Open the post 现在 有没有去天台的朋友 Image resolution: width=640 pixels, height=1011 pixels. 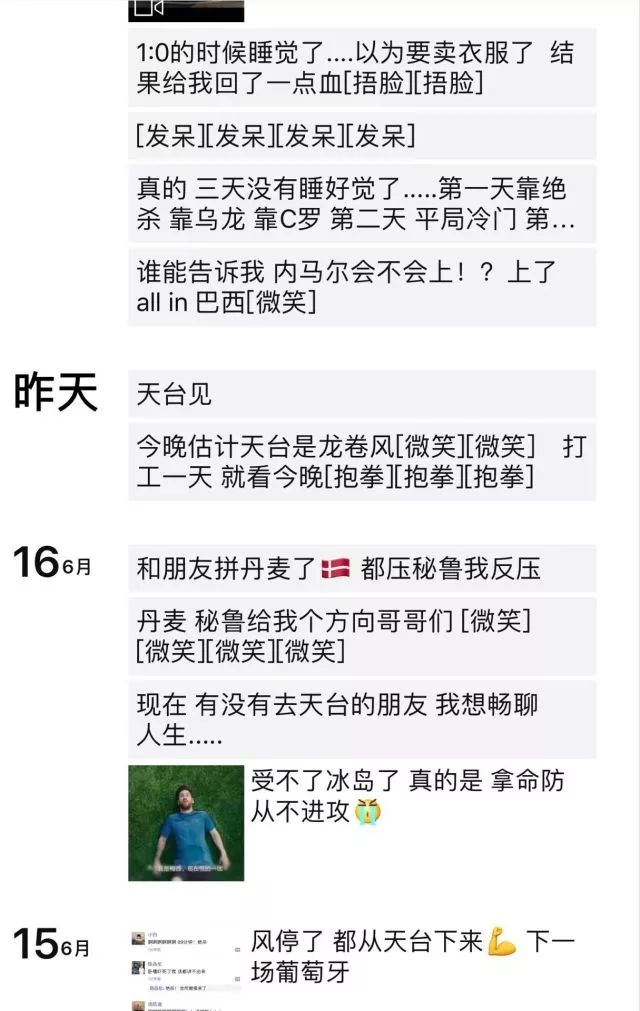coord(361,719)
